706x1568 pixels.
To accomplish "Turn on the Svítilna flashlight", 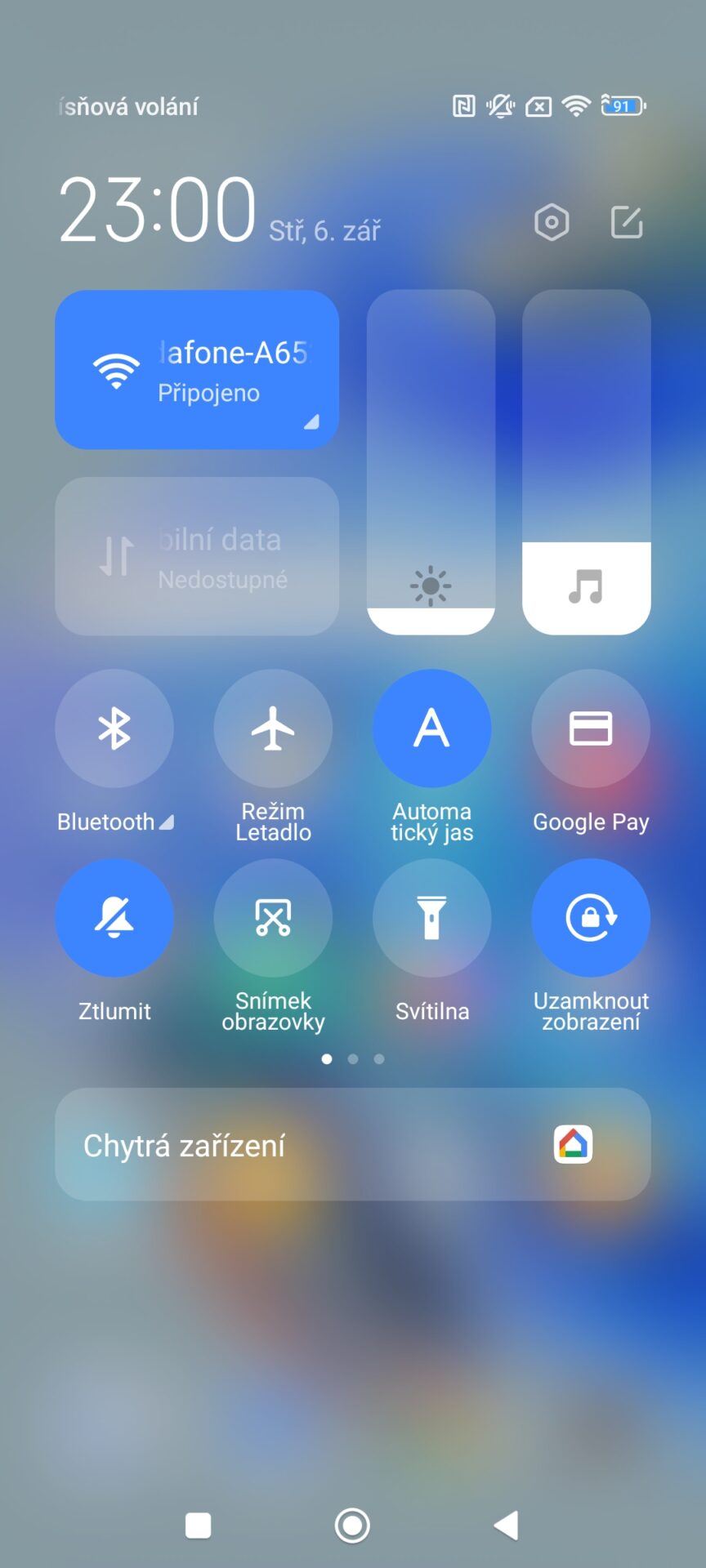I will (x=431, y=918).
